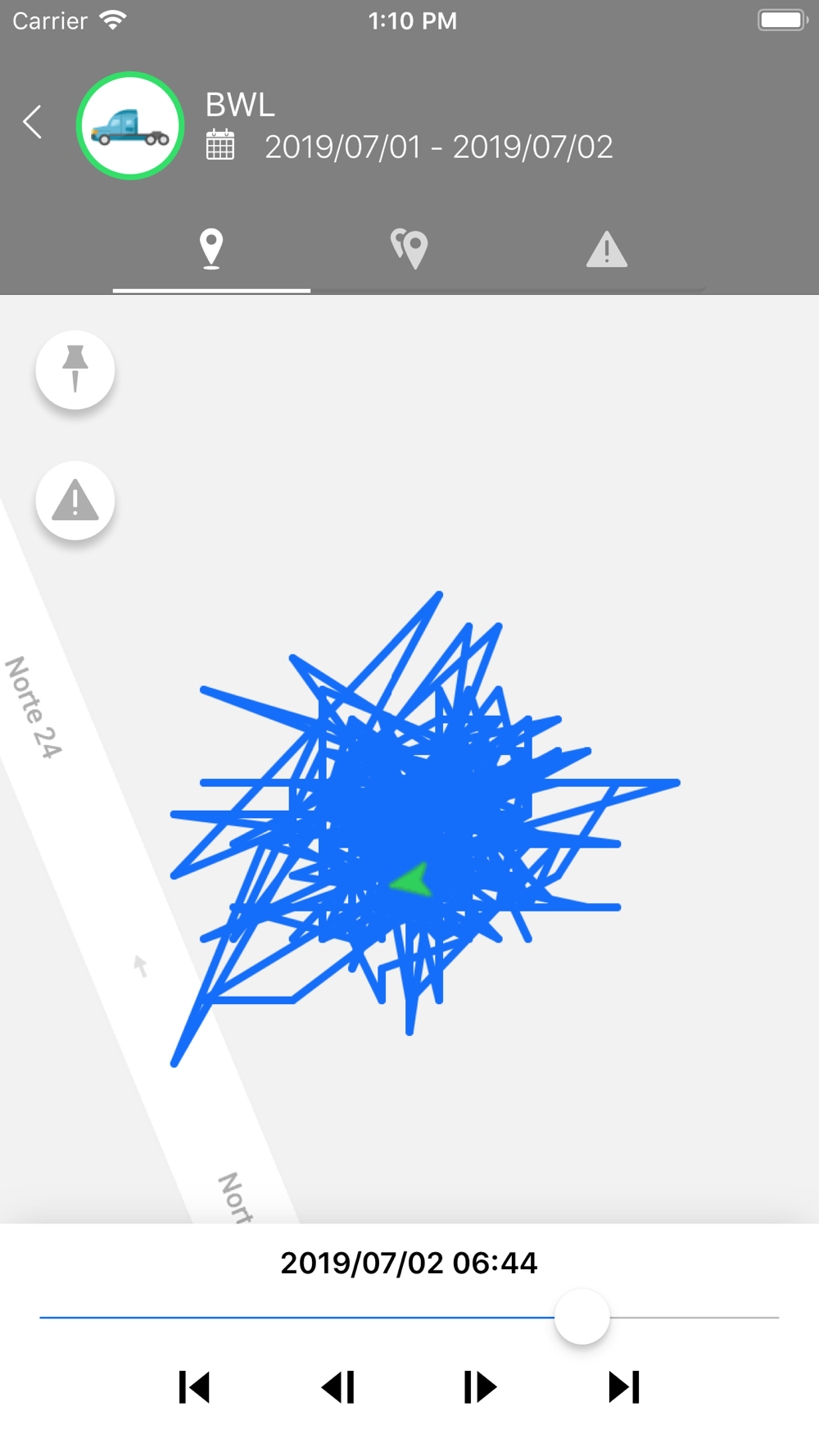The image size is (819, 1456).
Task: Tap the round warning triangle map button
Action: 75,500
